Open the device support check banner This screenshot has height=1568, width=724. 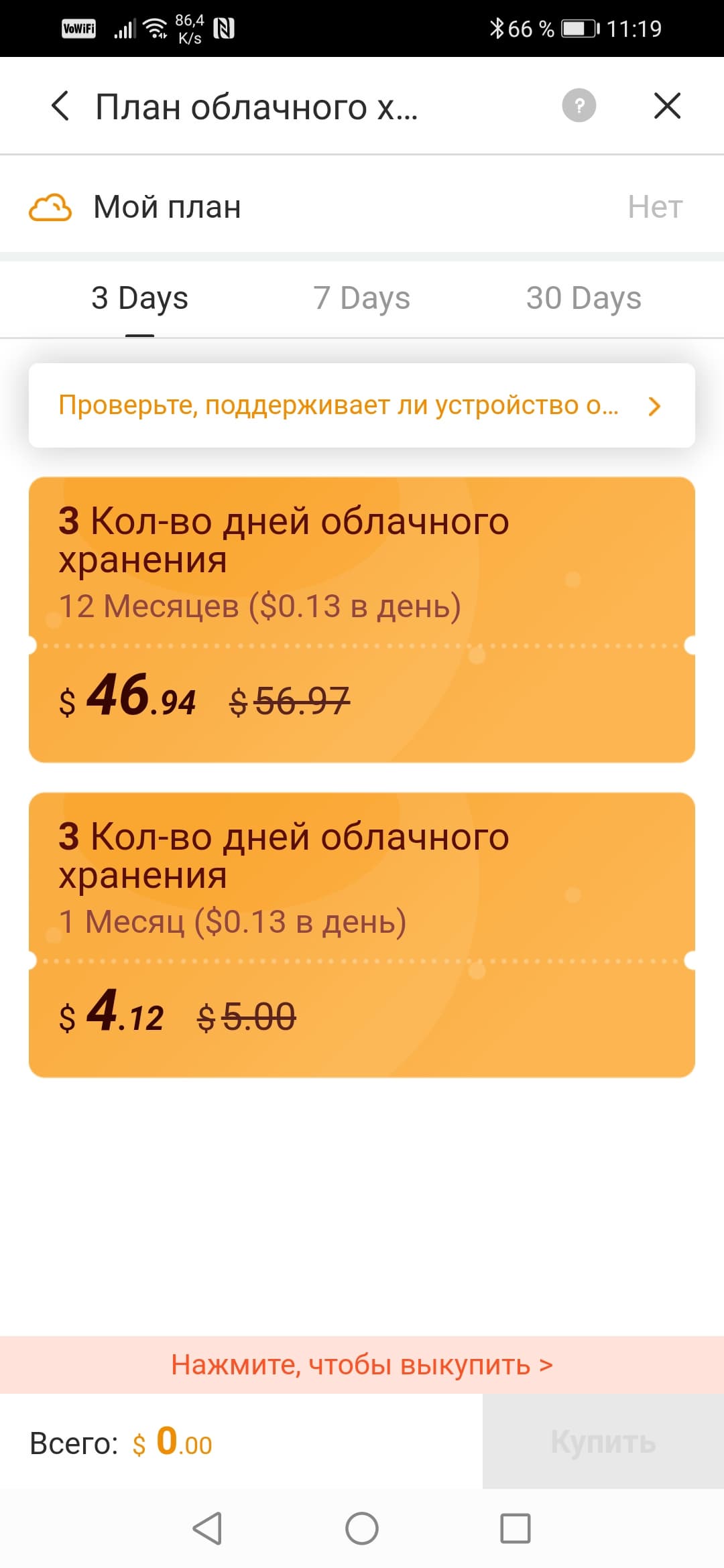362,405
